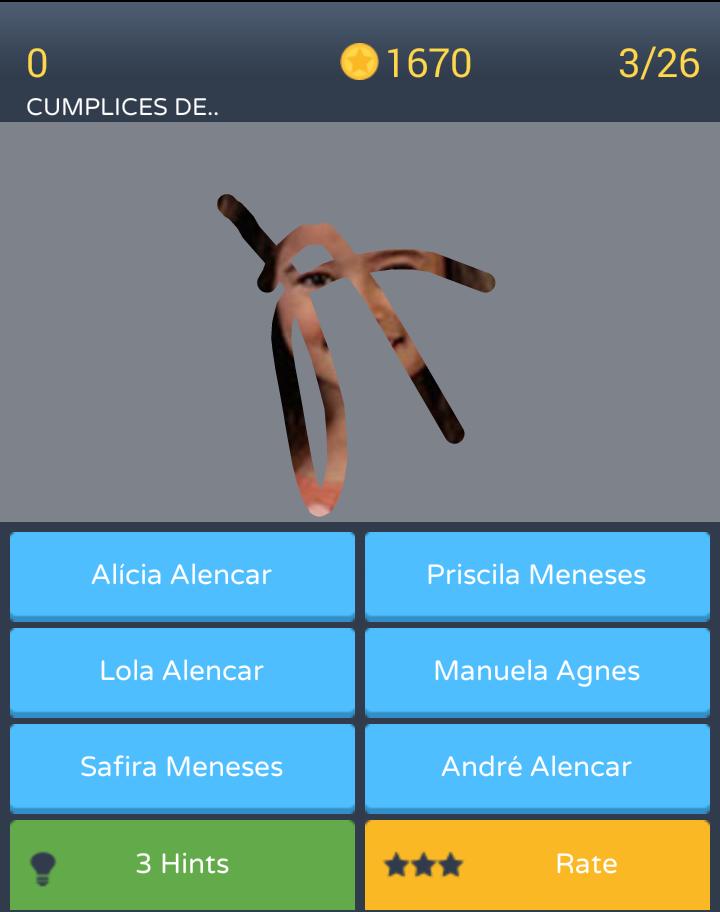Tap the green 3 Hints button
The width and height of the screenshot is (720, 912).
182,862
